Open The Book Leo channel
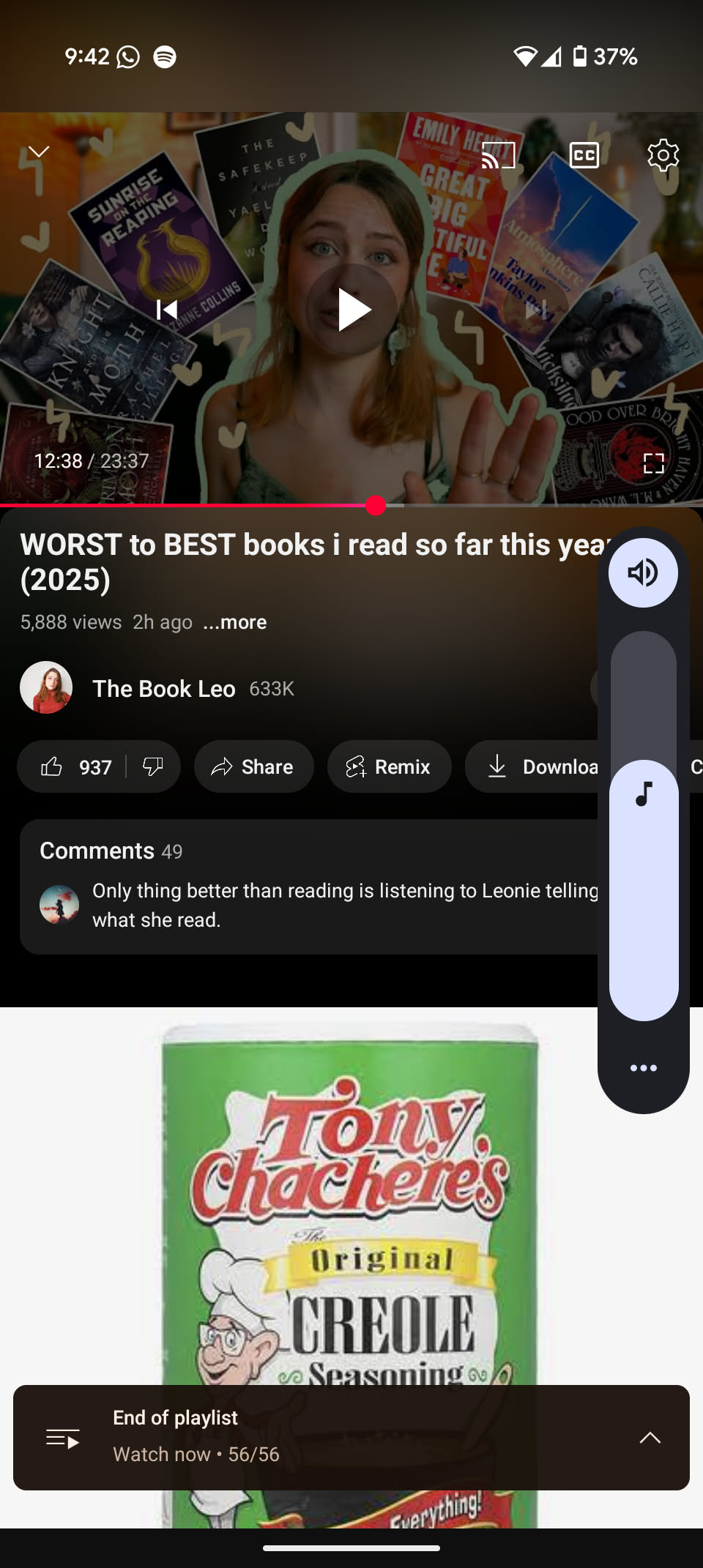703x1568 pixels. 163,688
